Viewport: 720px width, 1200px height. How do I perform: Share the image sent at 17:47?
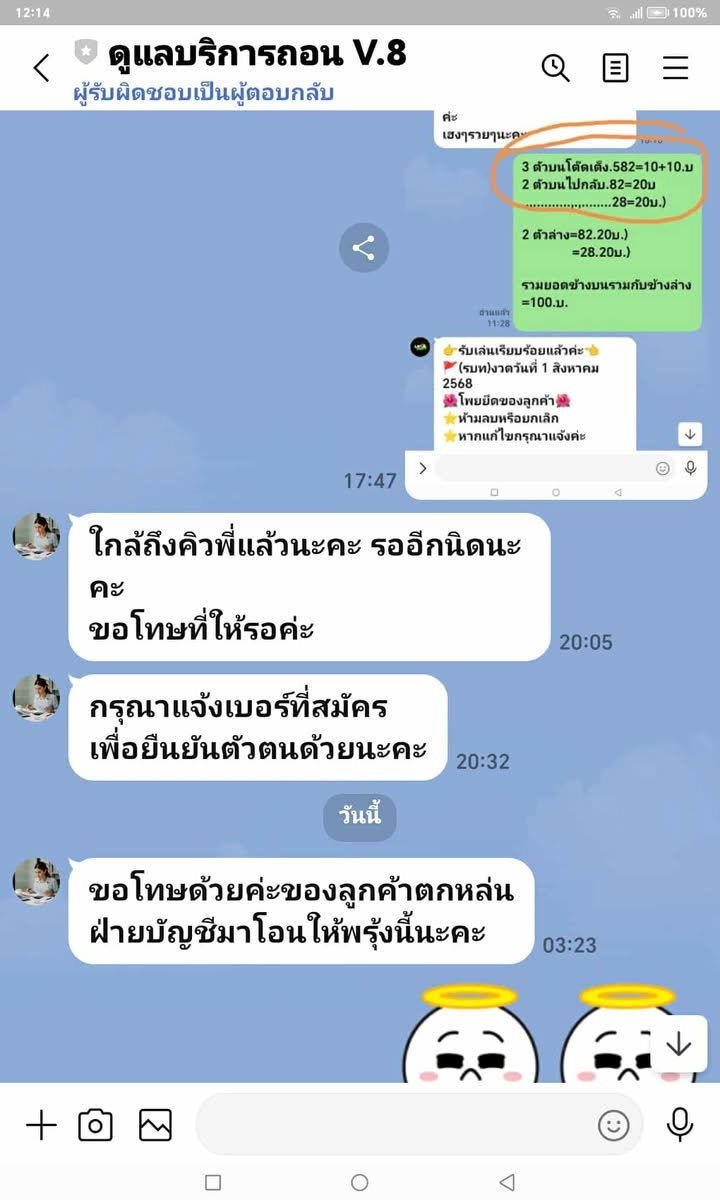pyautogui.click(x=363, y=248)
